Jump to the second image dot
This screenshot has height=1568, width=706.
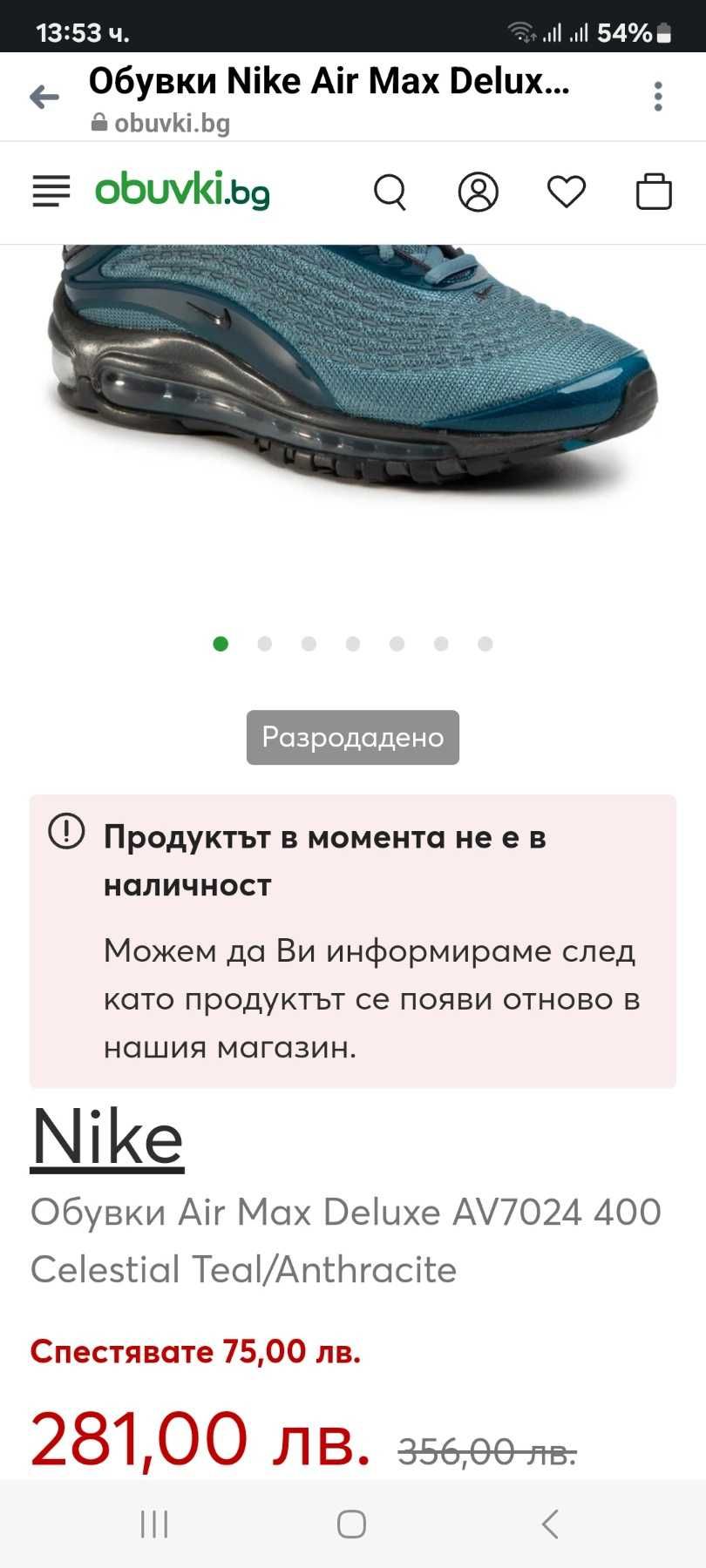(x=265, y=644)
